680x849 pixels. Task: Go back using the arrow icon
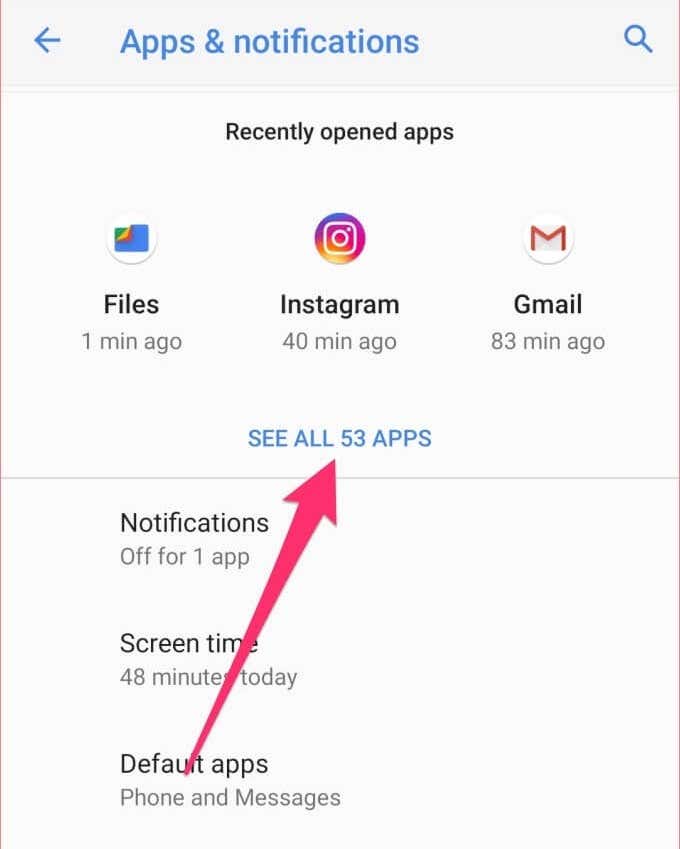(47, 40)
